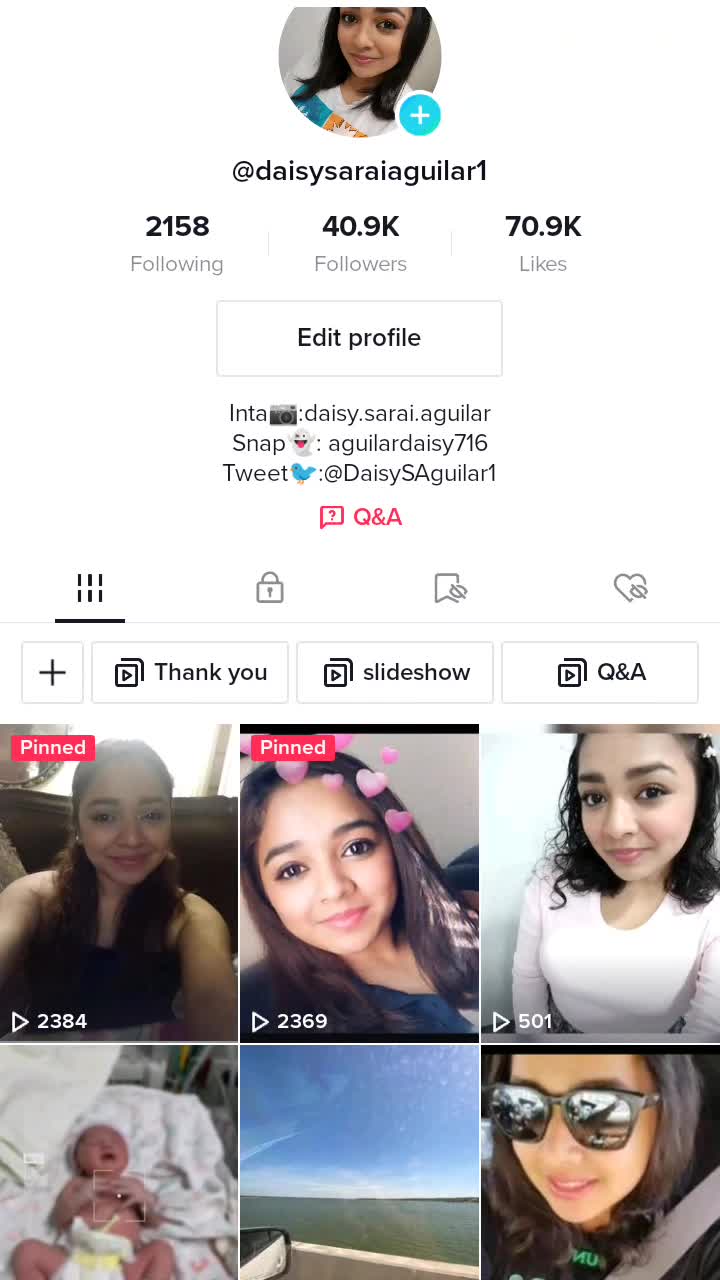Switch to the private videos lock tab
The image size is (720, 1280).
click(x=270, y=588)
